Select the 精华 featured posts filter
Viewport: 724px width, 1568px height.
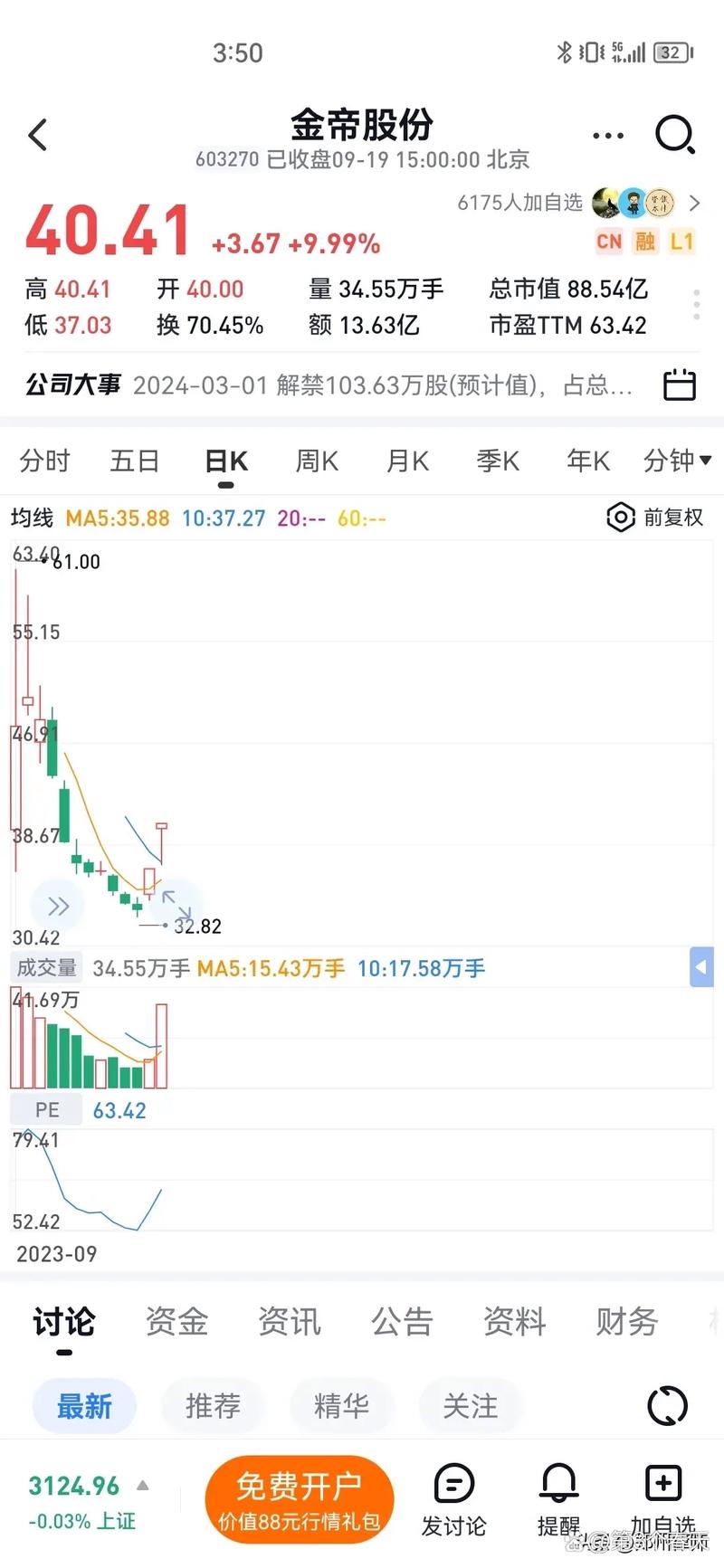(x=342, y=1406)
